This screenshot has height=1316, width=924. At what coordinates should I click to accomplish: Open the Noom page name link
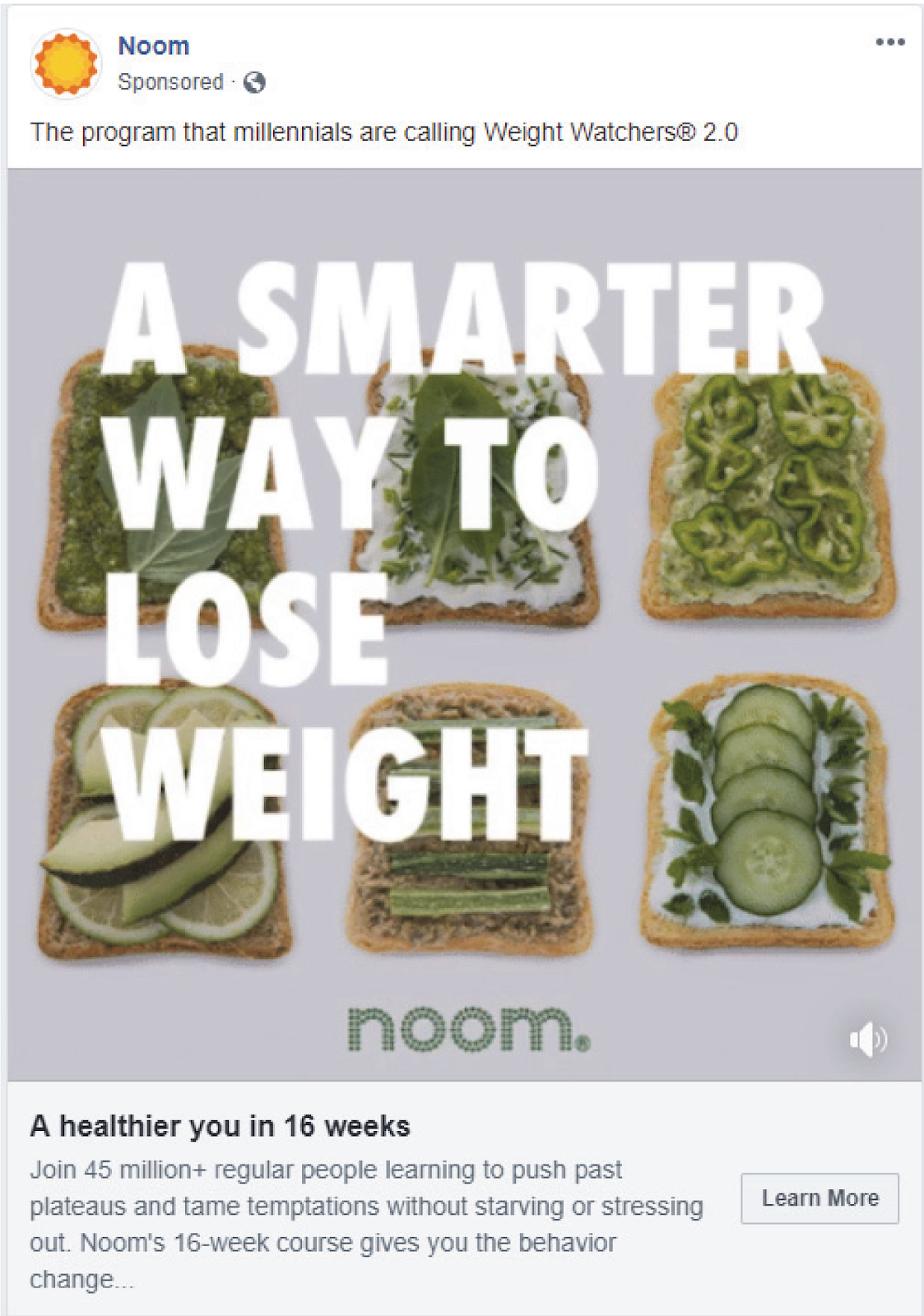click(154, 46)
